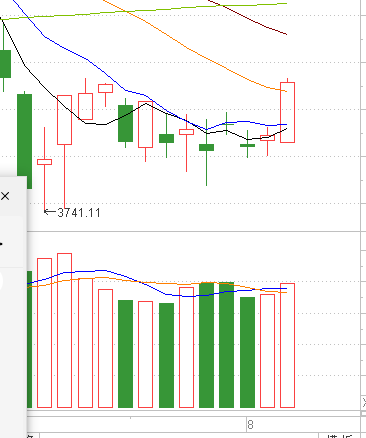Close the side panel with the X
Image resolution: width=366 pixels, height=438 pixels.
(5, 196)
